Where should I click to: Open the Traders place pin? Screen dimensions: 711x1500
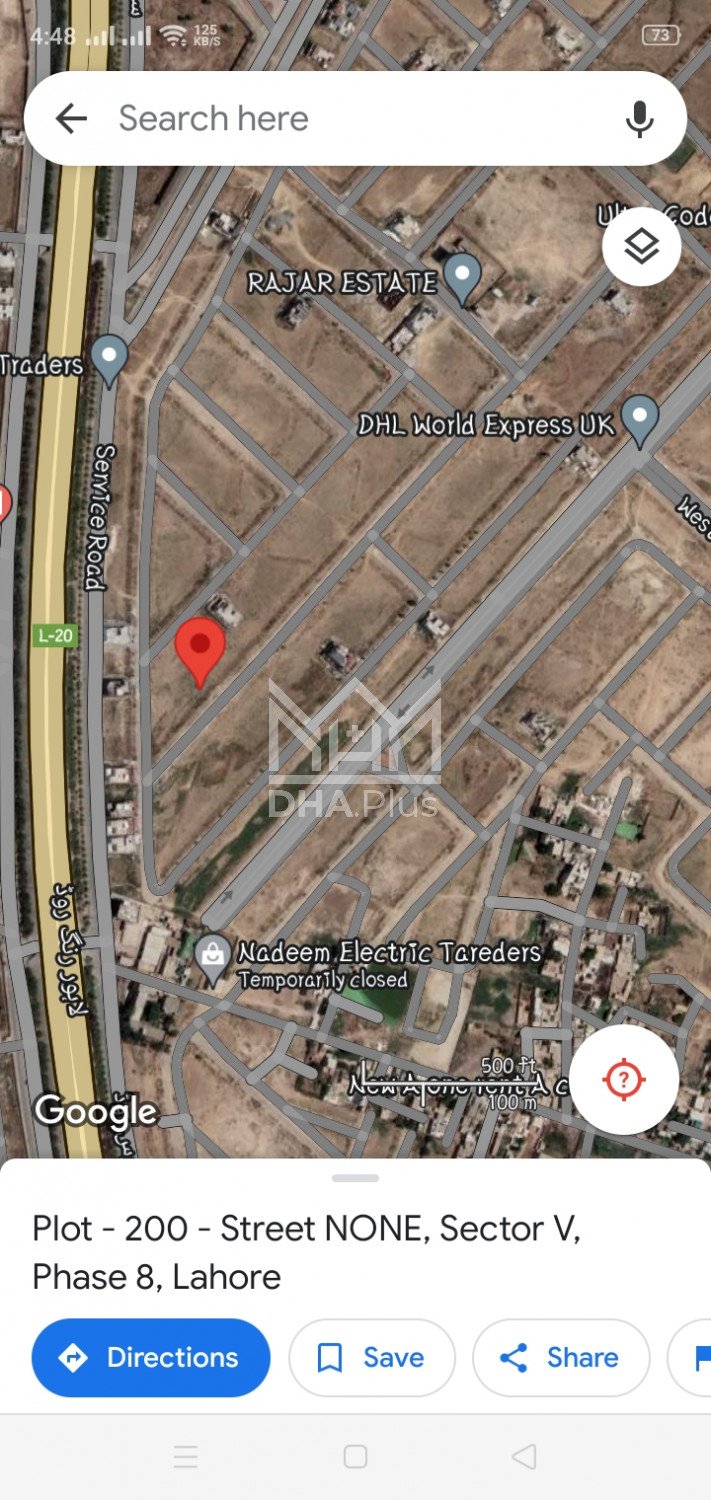pyautogui.click(x=109, y=357)
